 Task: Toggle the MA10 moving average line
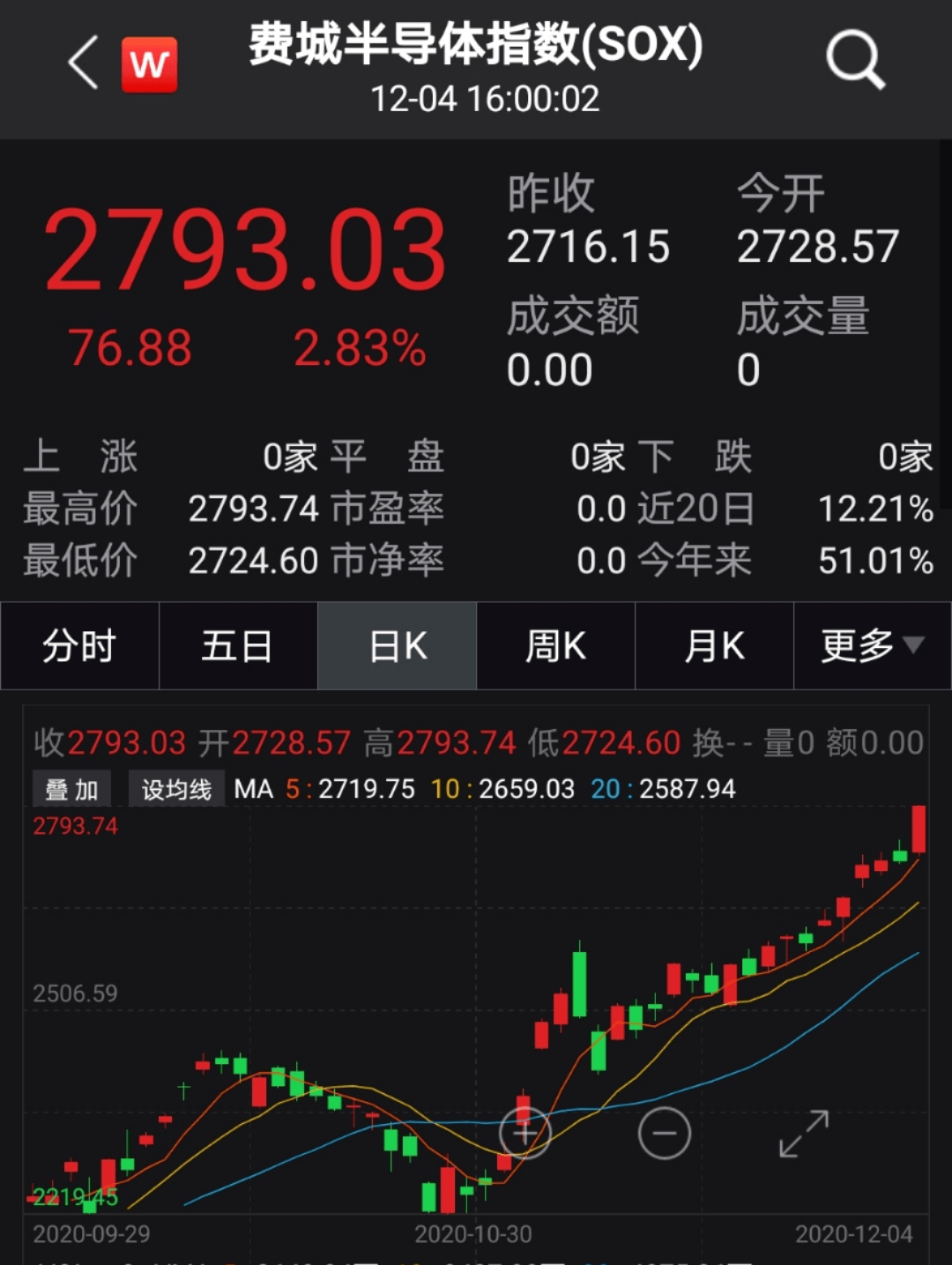(502, 789)
